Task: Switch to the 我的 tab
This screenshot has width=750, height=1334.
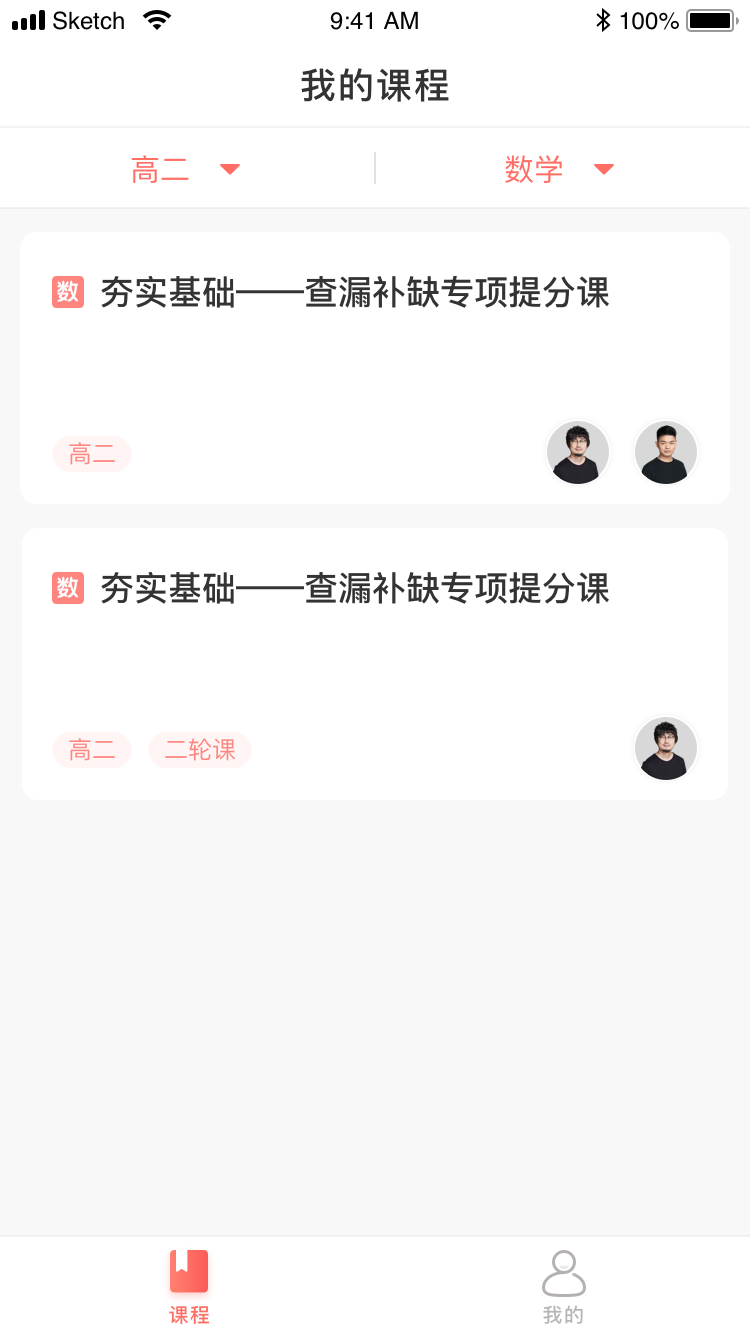Action: [x=563, y=1286]
